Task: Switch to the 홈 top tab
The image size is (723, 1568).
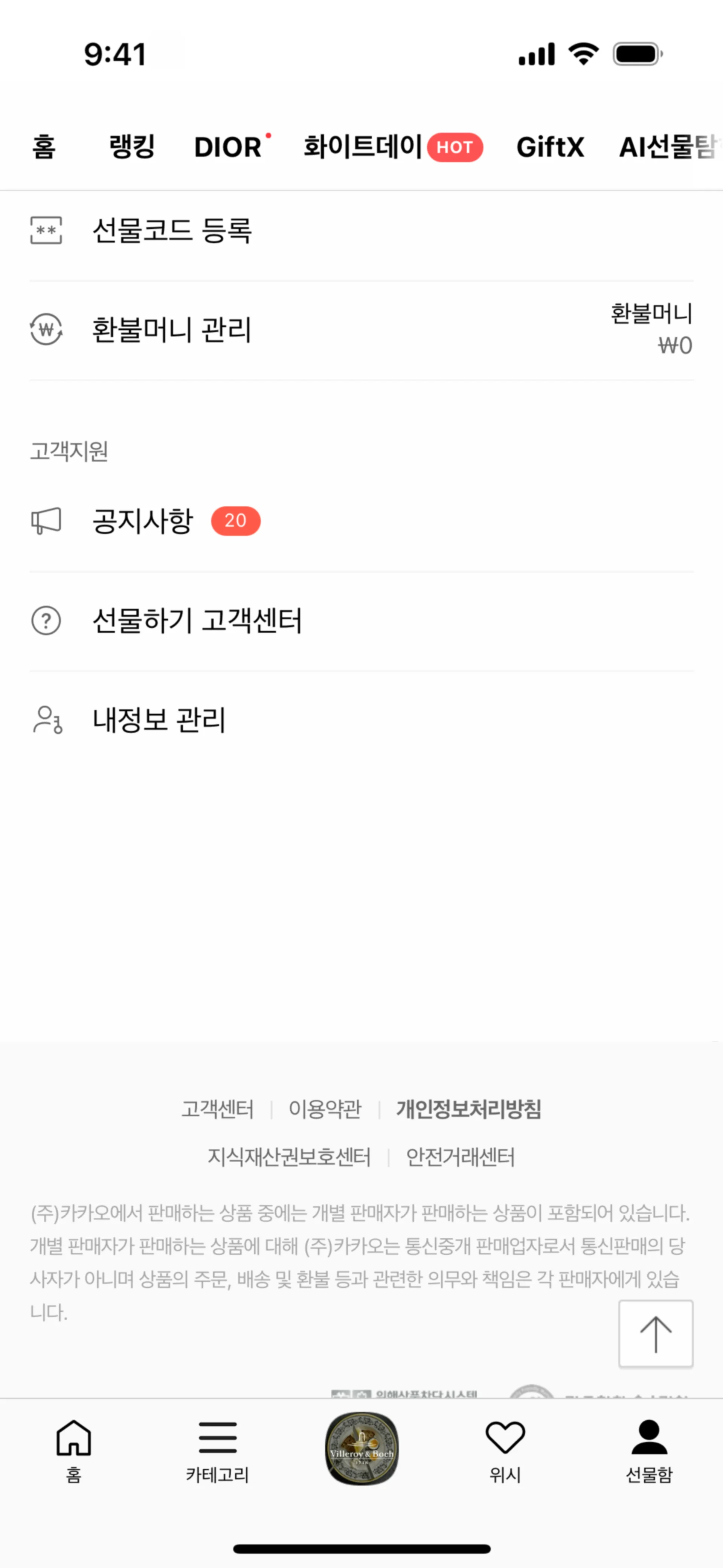Action: pyautogui.click(x=44, y=147)
